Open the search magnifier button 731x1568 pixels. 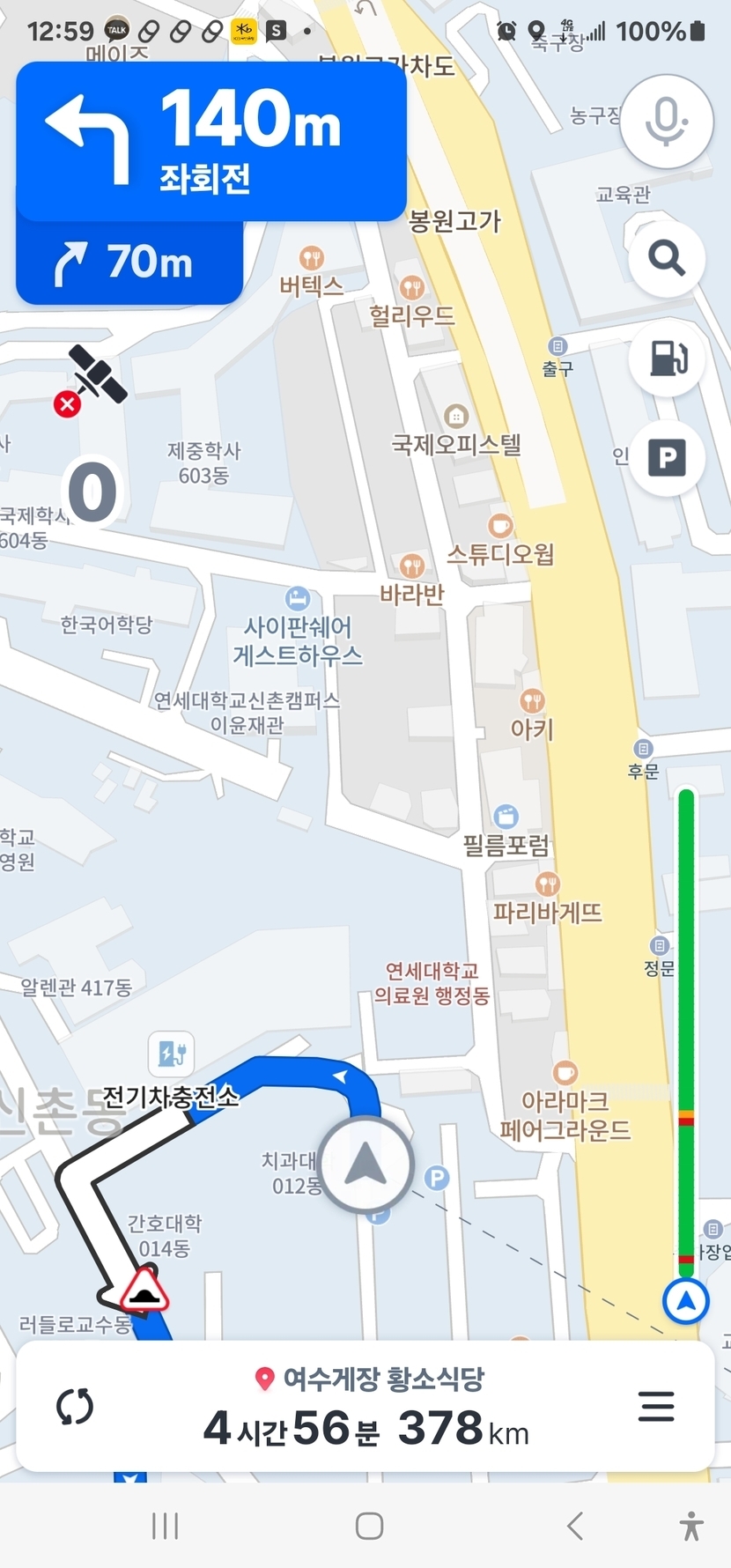(667, 259)
